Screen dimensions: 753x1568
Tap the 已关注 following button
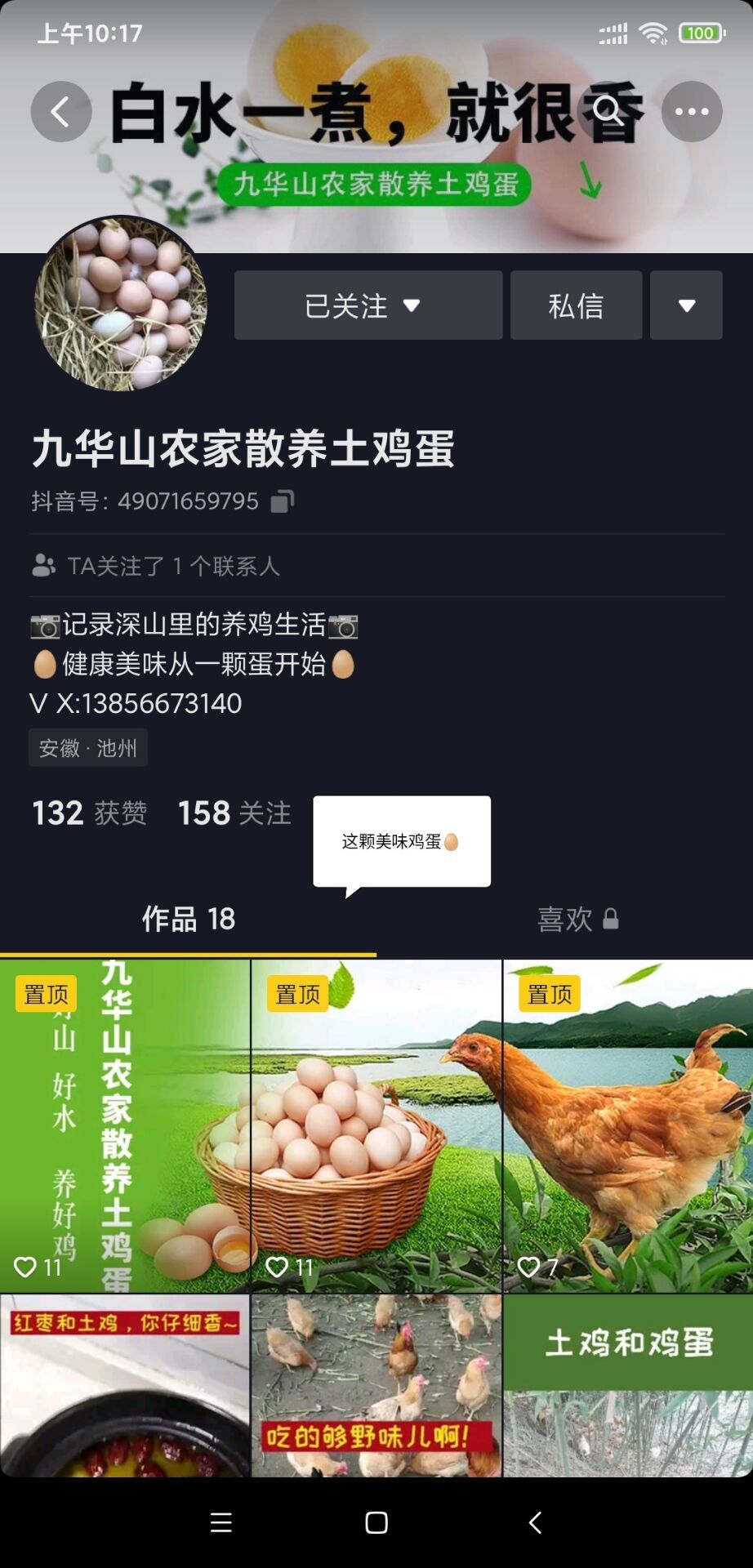pyautogui.click(x=368, y=305)
